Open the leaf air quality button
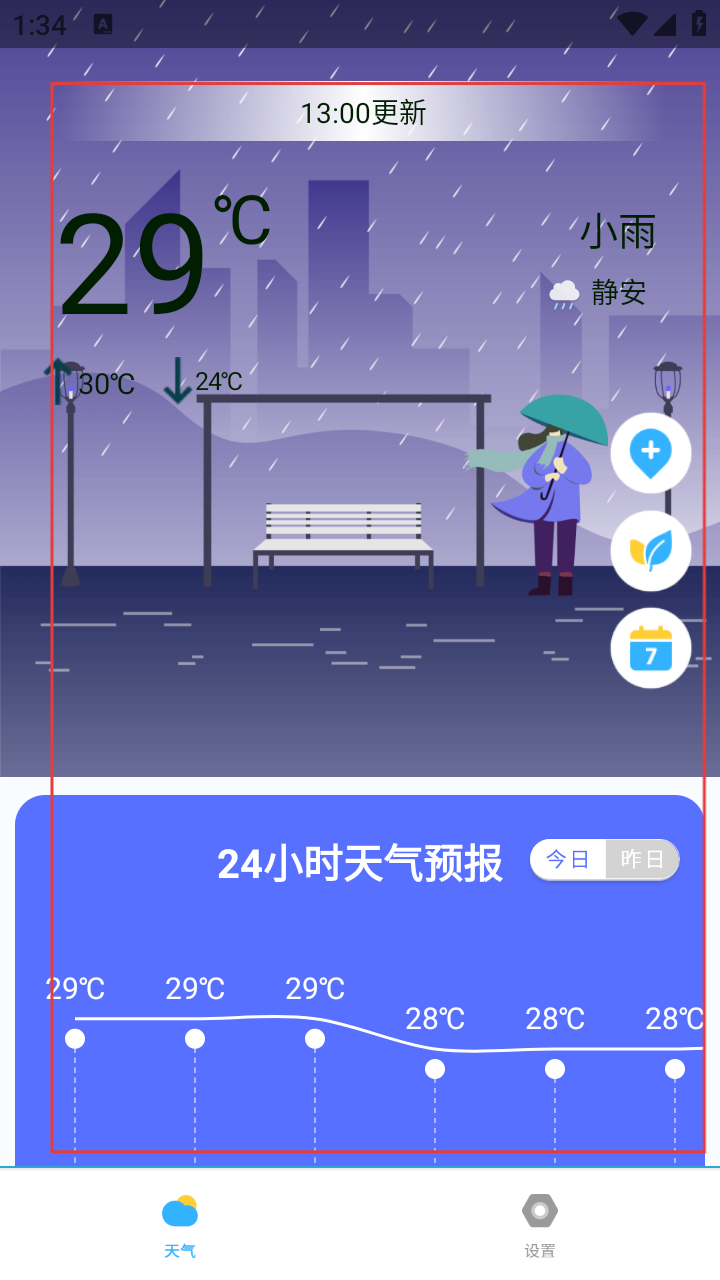The height and width of the screenshot is (1280, 720). click(x=650, y=551)
